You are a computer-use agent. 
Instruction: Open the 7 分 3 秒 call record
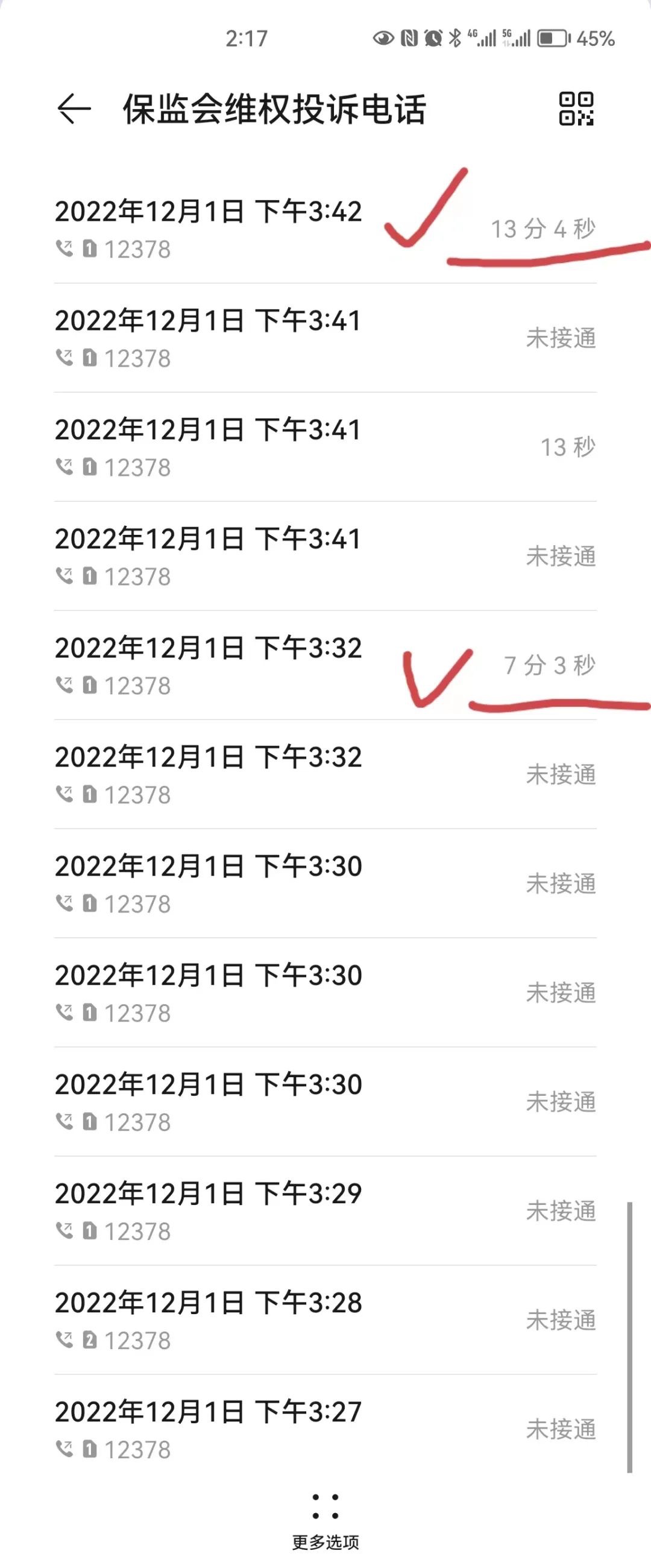[x=549, y=665]
